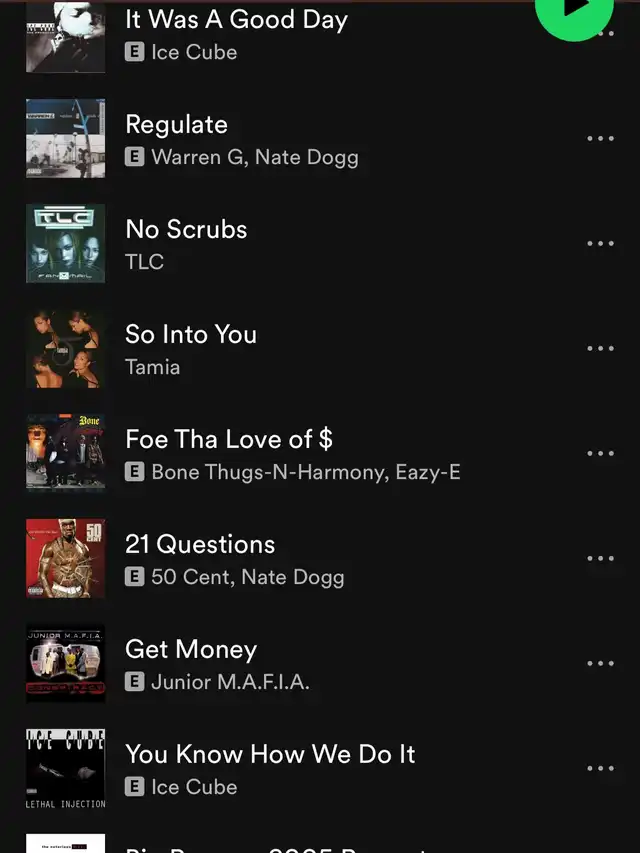
Task: Open more options for Regulate
Action: [x=600, y=139]
